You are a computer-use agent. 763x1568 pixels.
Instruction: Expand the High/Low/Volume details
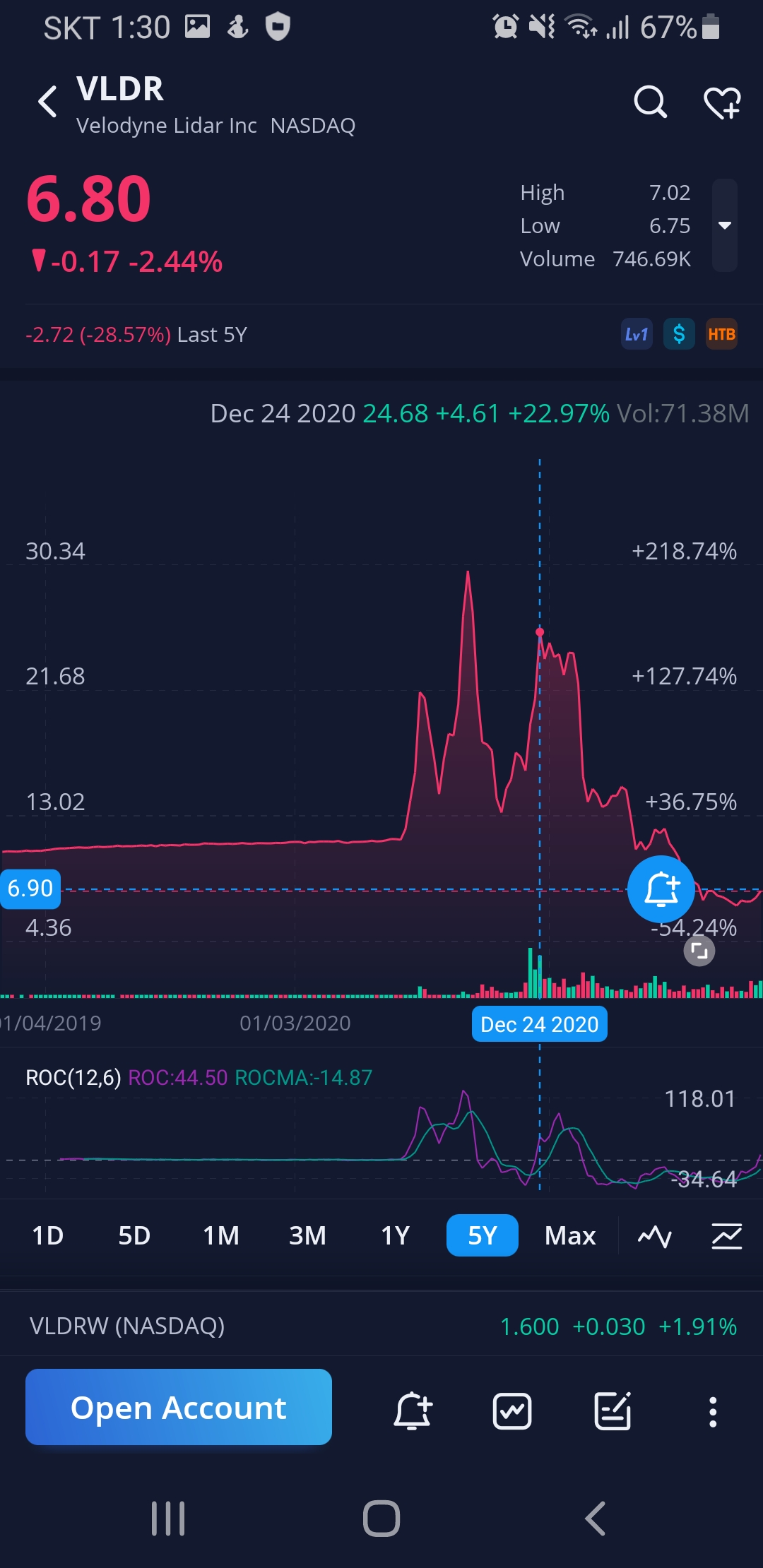tap(724, 225)
